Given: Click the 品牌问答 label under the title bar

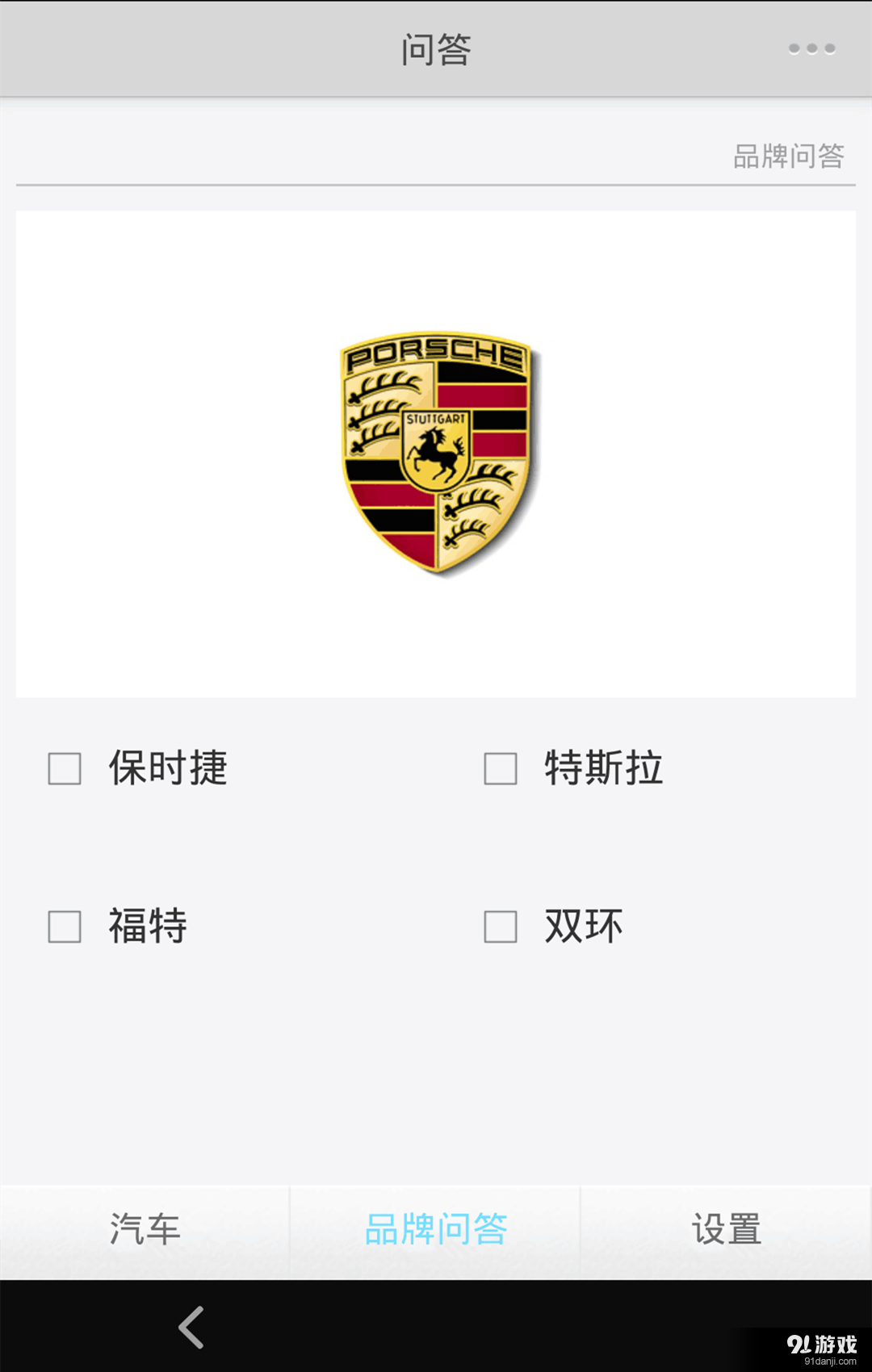Looking at the screenshot, I should pos(787,157).
